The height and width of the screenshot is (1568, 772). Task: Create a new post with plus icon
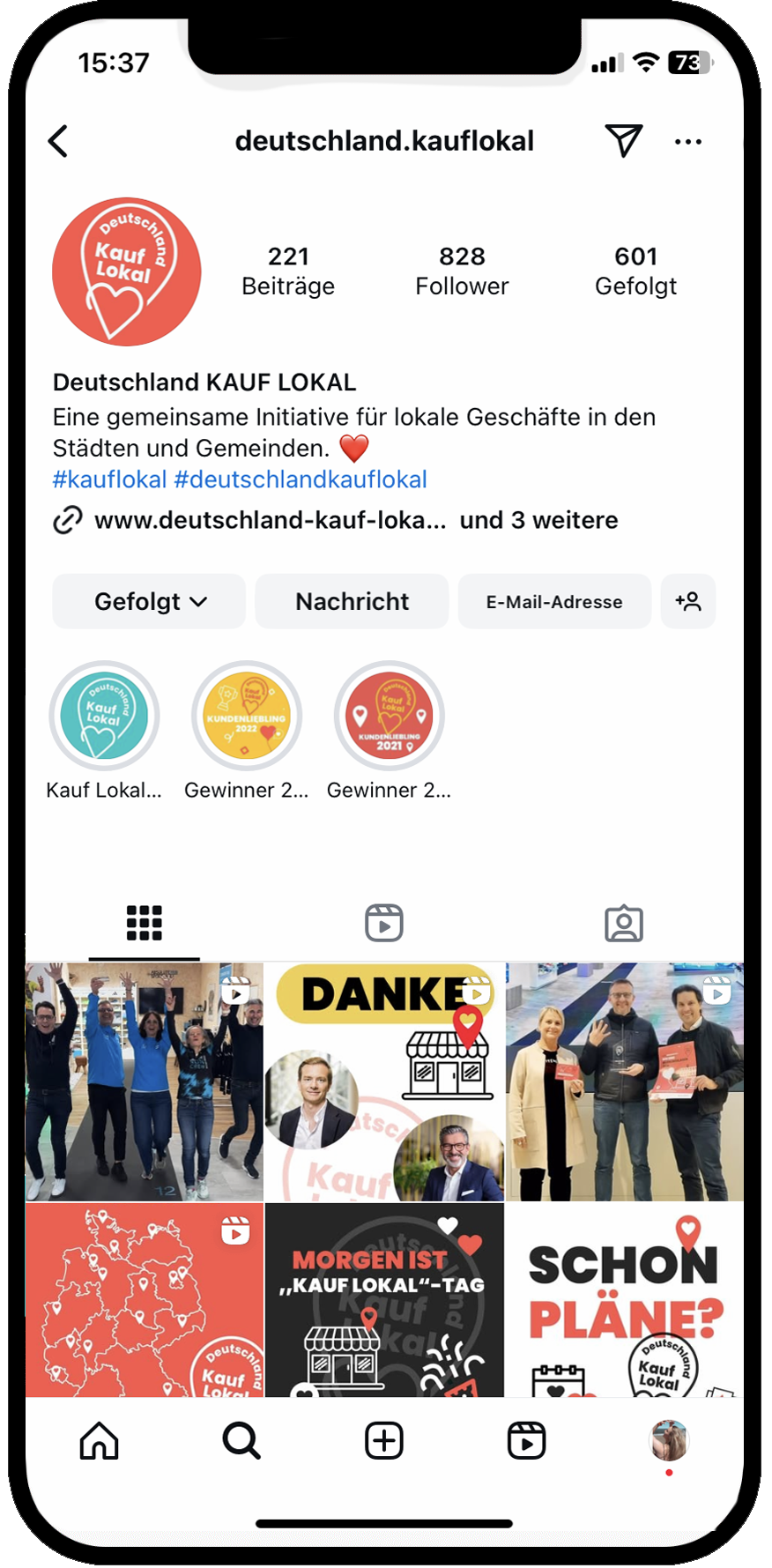[384, 1442]
